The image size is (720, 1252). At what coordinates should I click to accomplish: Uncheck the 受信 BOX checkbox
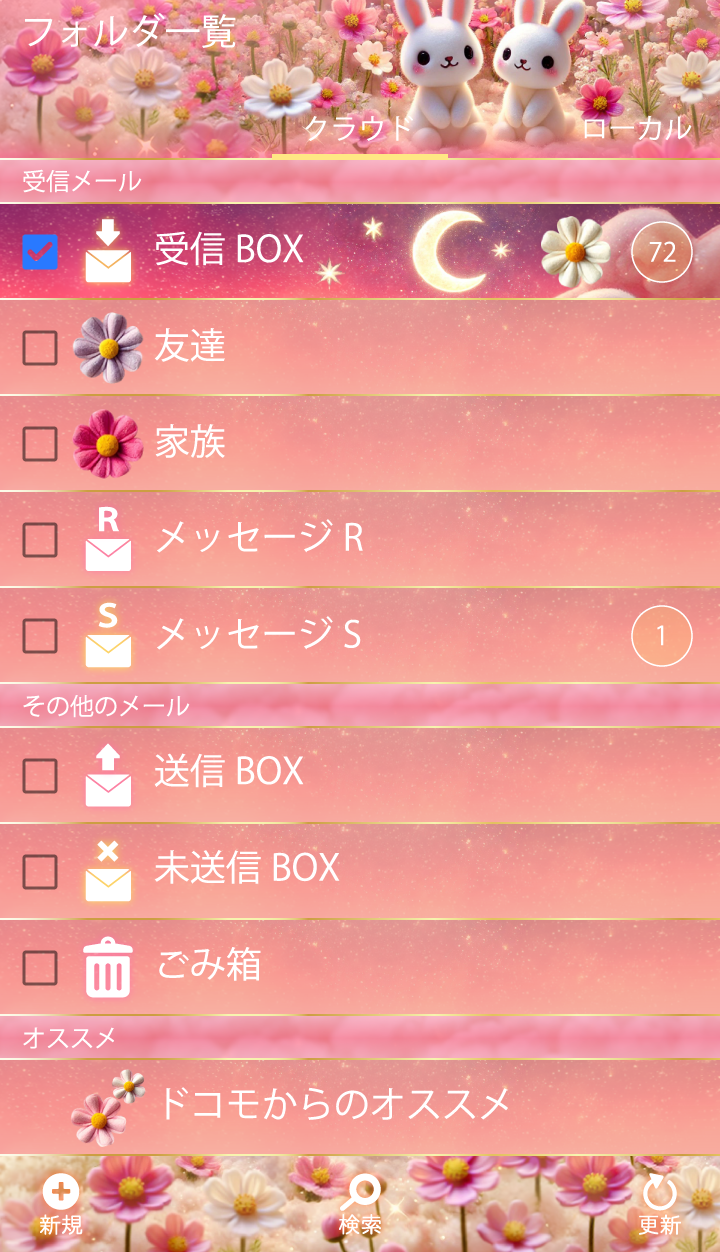click(x=40, y=252)
